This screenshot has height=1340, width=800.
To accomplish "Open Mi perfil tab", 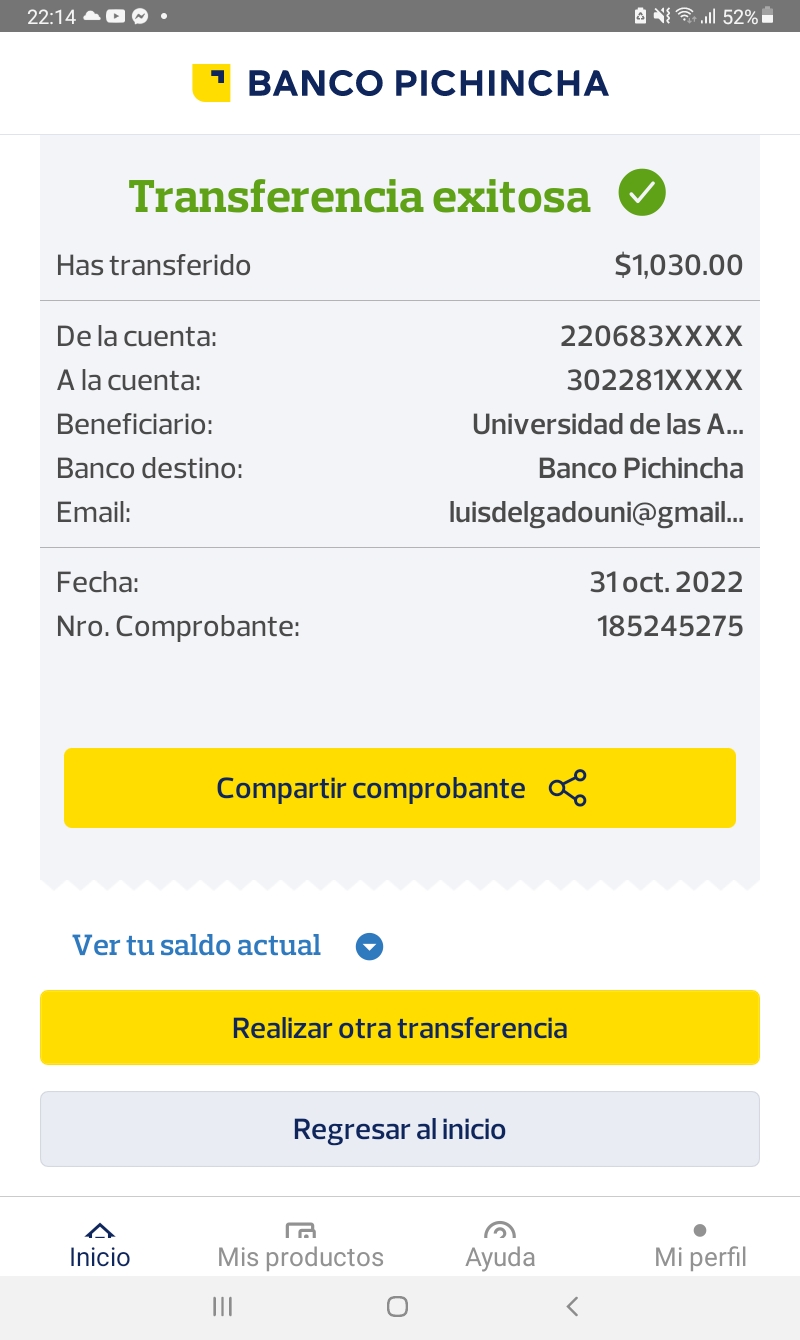I will click(700, 1248).
